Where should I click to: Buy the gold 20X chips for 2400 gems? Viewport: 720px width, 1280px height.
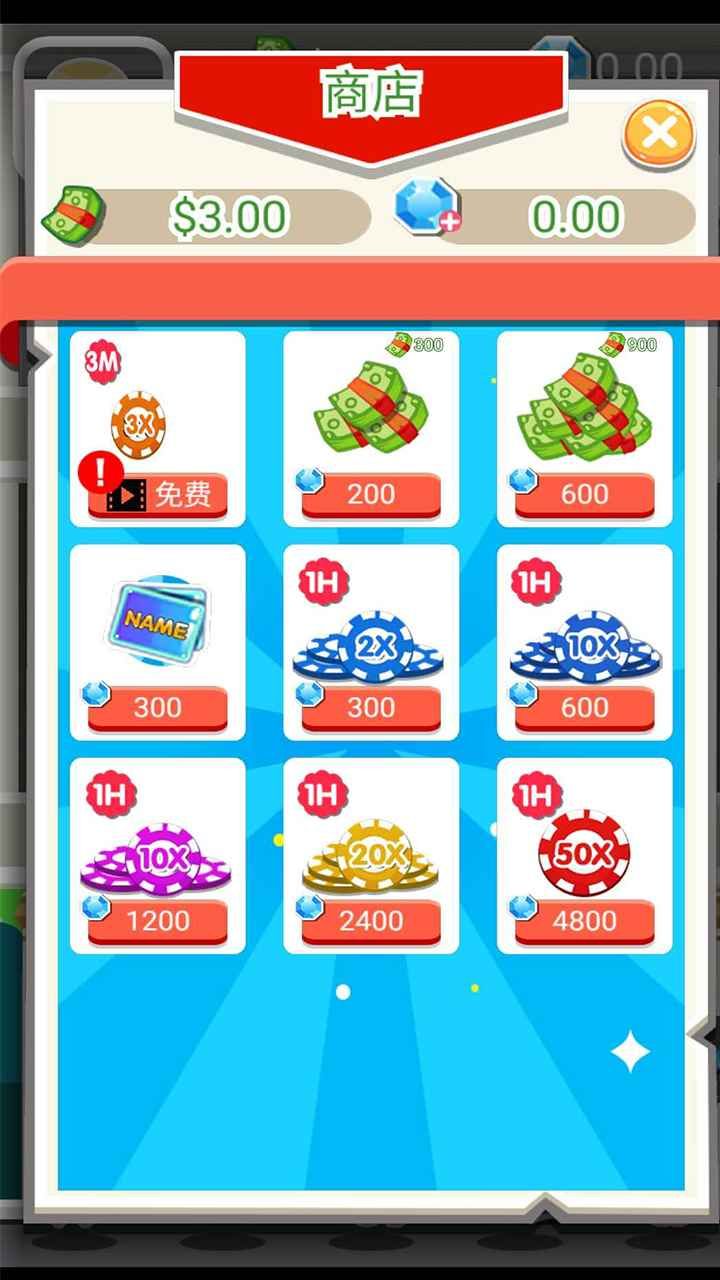pos(371,921)
